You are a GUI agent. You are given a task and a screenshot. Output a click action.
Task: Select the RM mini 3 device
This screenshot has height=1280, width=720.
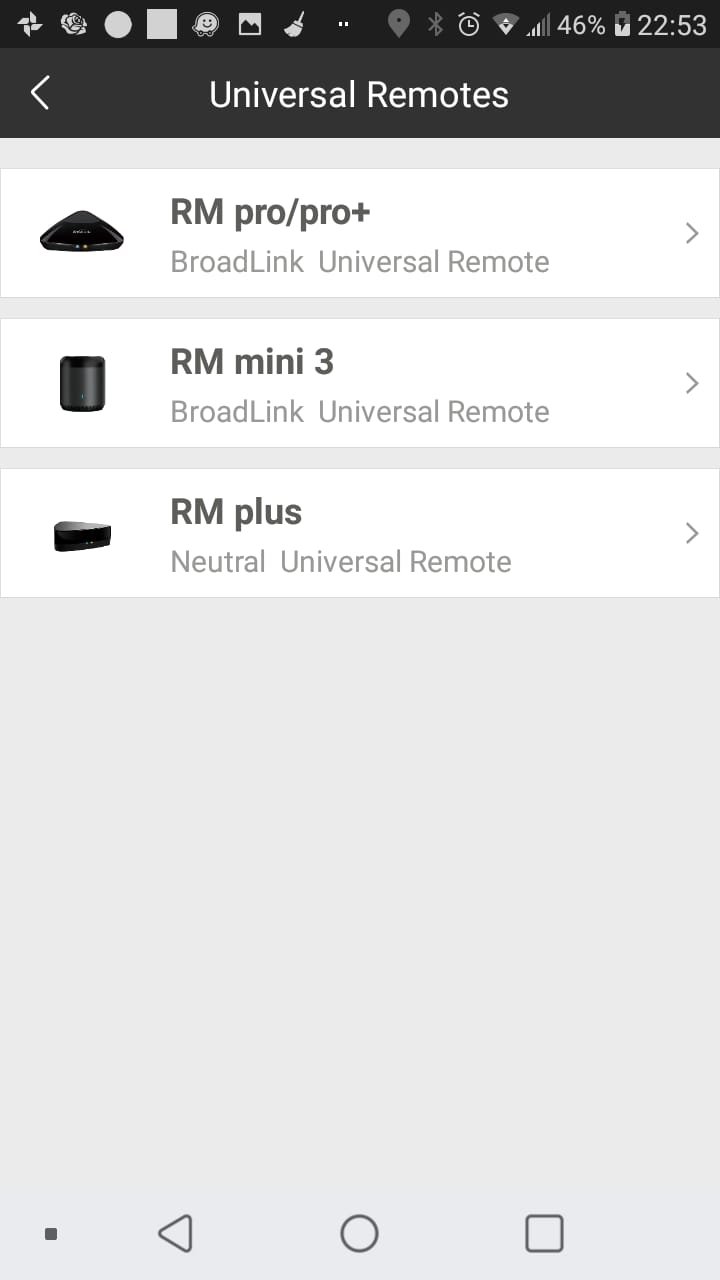click(x=360, y=383)
